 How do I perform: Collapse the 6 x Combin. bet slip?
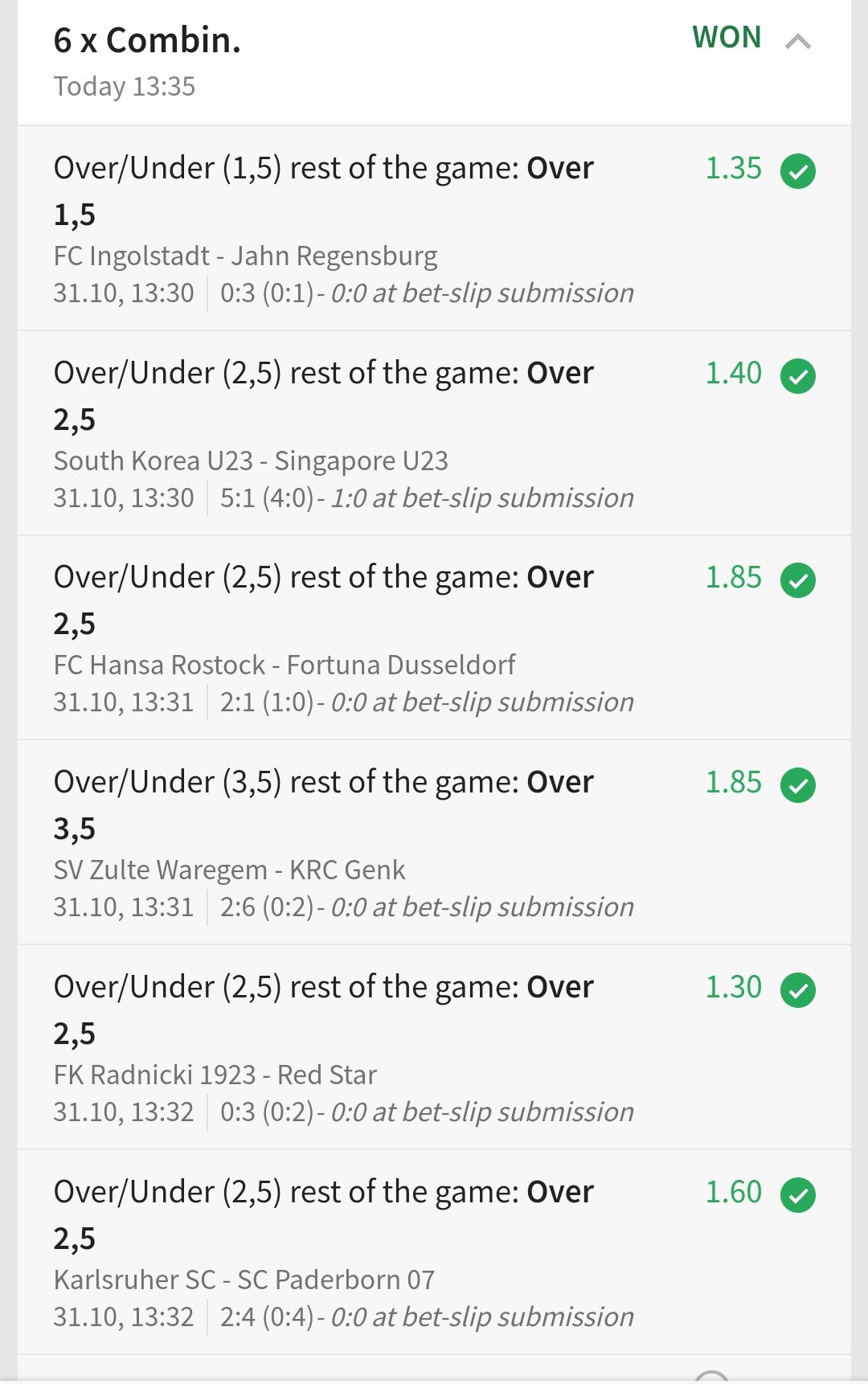click(797, 42)
